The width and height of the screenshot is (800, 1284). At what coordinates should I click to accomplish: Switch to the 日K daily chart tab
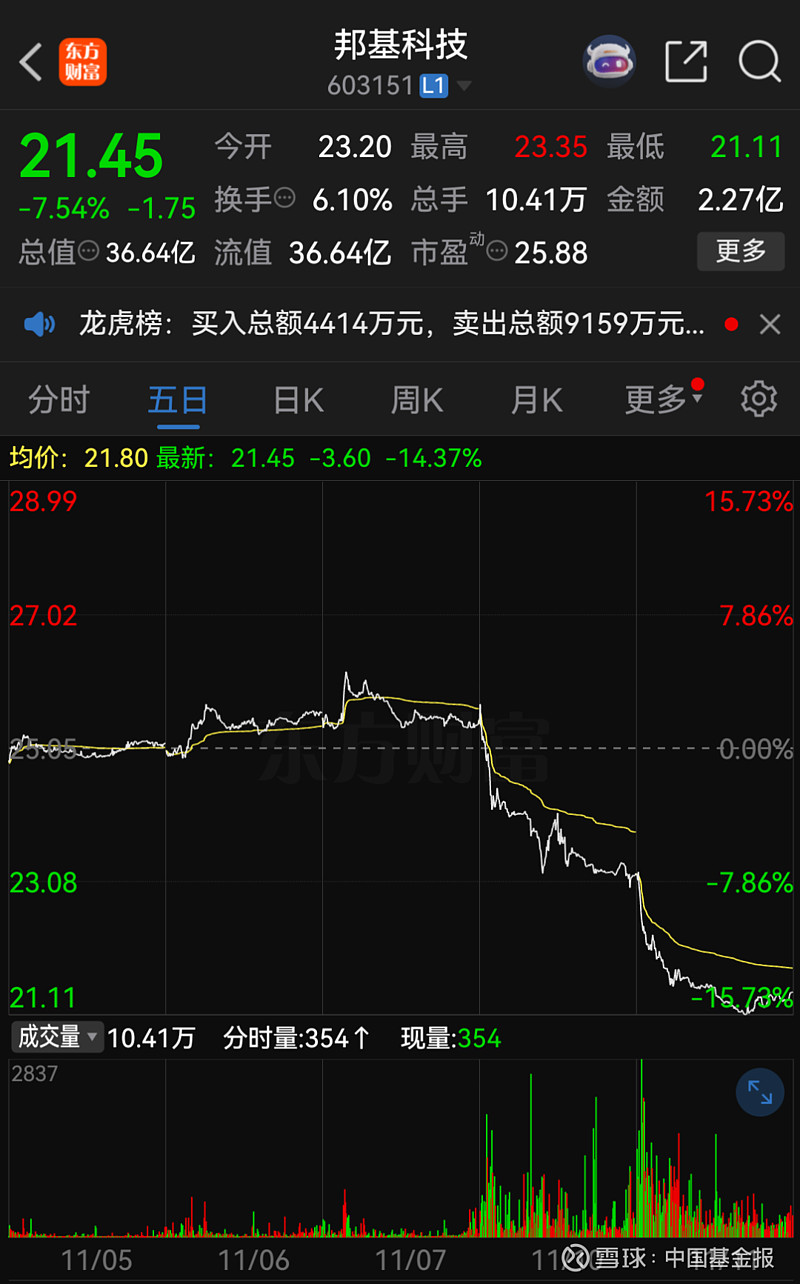point(296,398)
